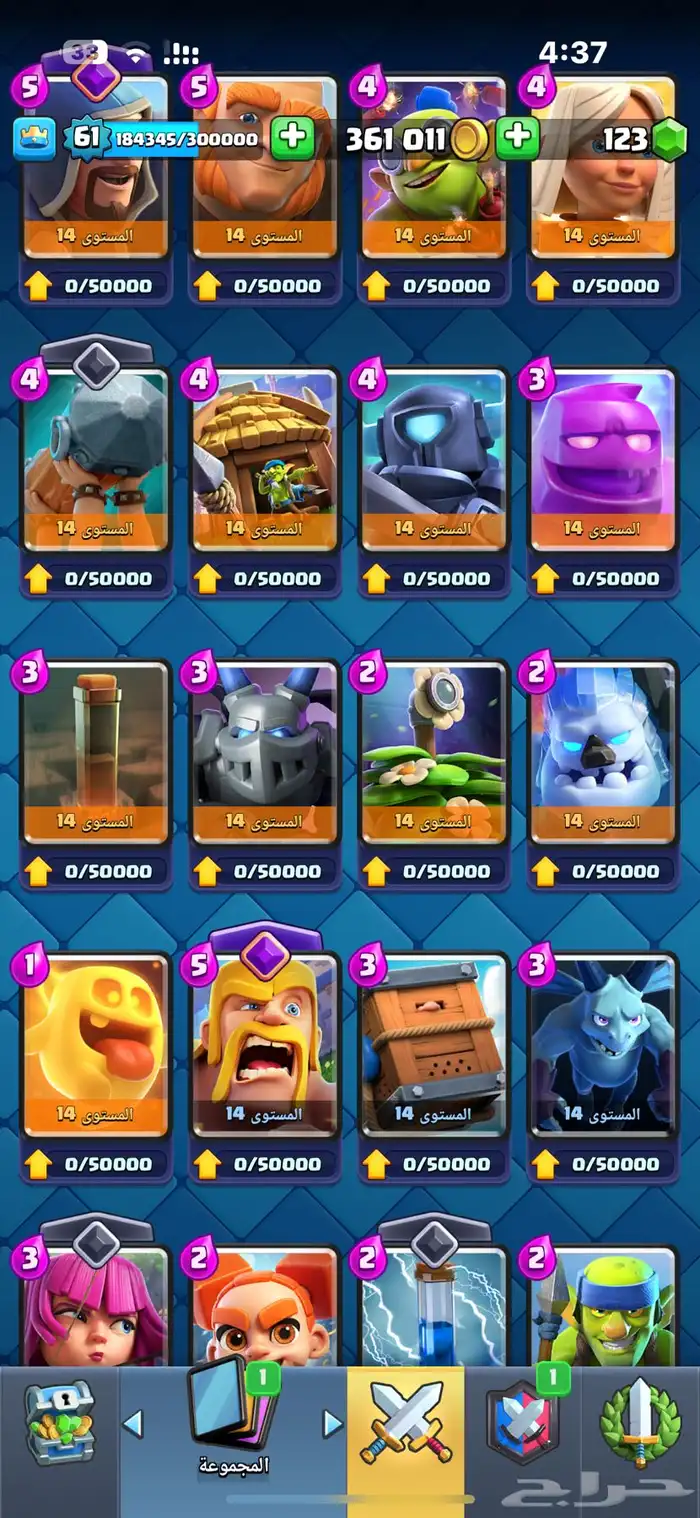The height and width of the screenshot is (1518, 700).
Task: Tap the left arrow in bottom navigation
Action: click(132, 1422)
